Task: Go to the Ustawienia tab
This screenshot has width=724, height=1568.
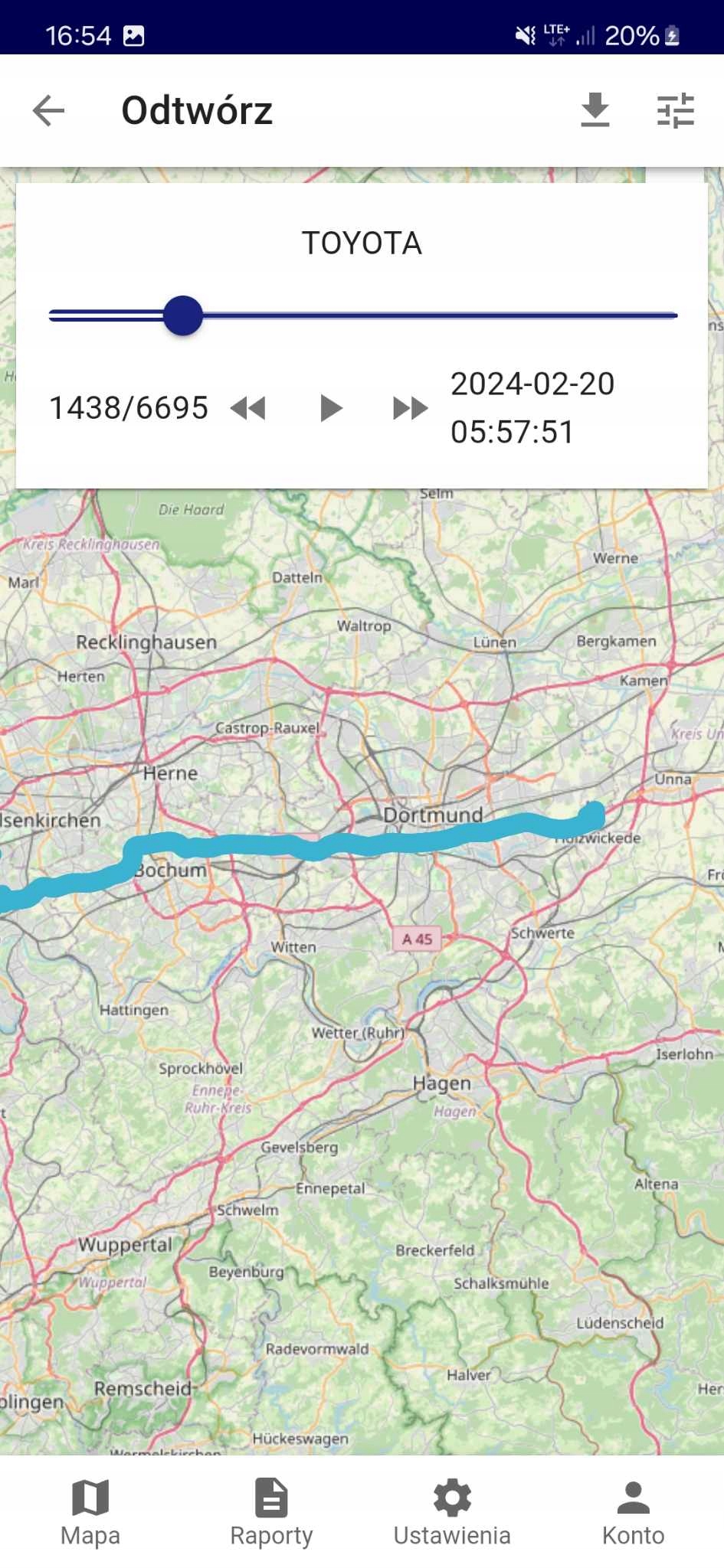Action: pos(452,1512)
